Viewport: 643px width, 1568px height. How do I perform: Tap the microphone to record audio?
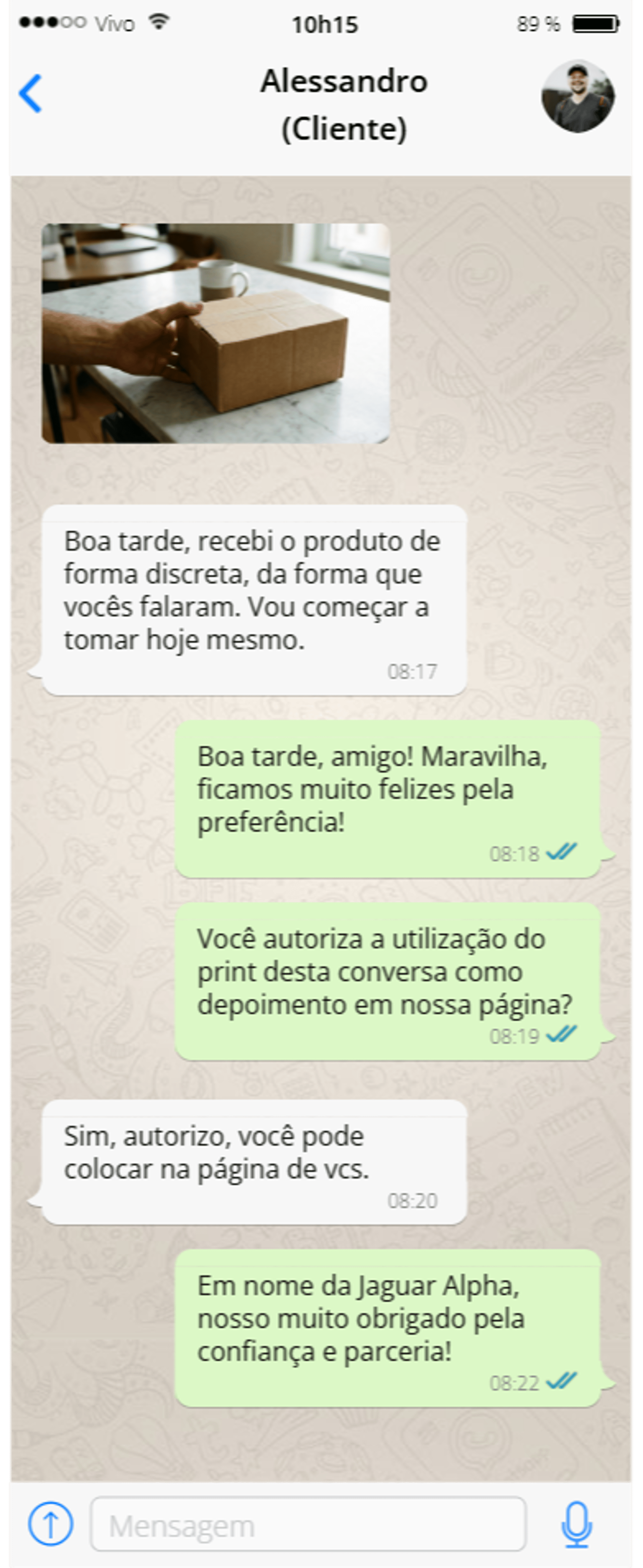(576, 1524)
